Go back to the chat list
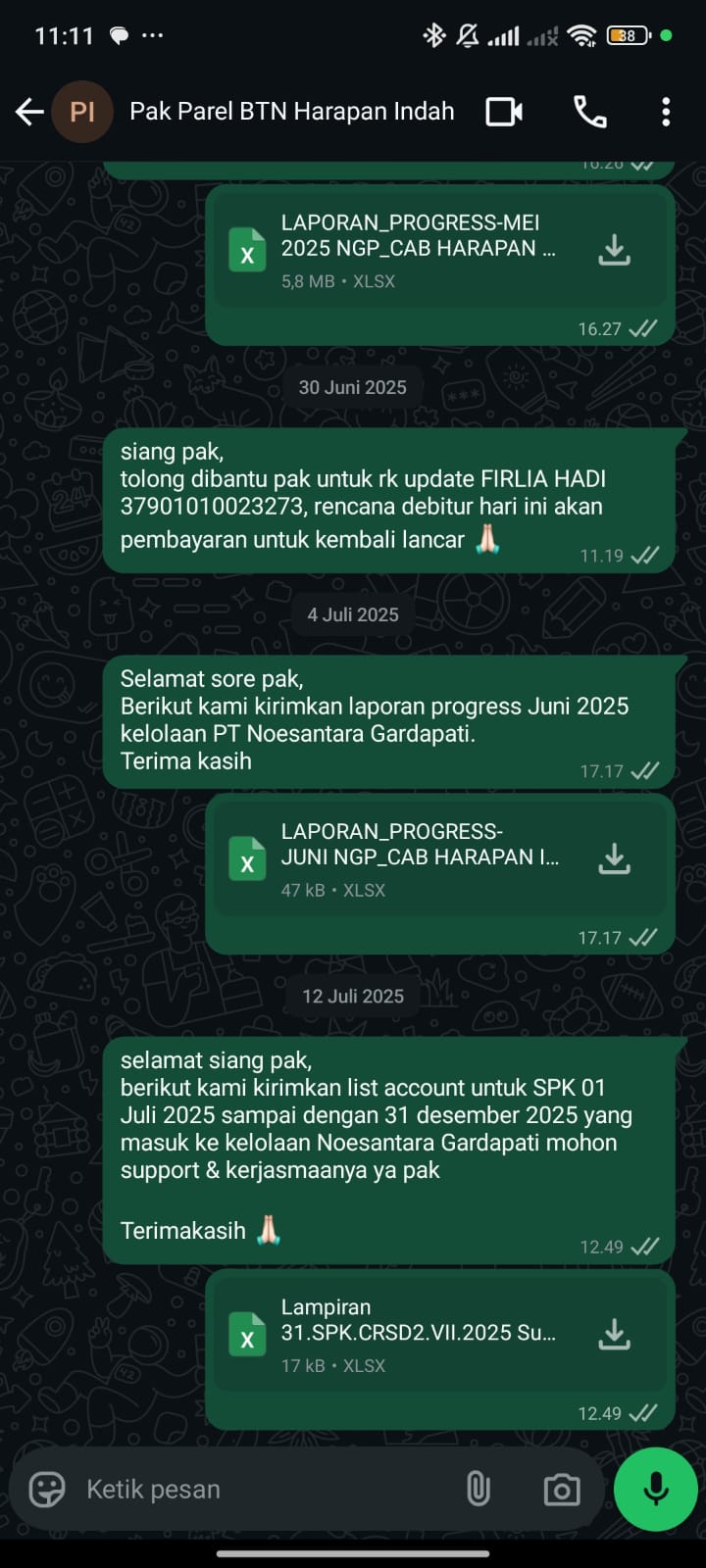The width and height of the screenshot is (706, 1568). [x=29, y=112]
